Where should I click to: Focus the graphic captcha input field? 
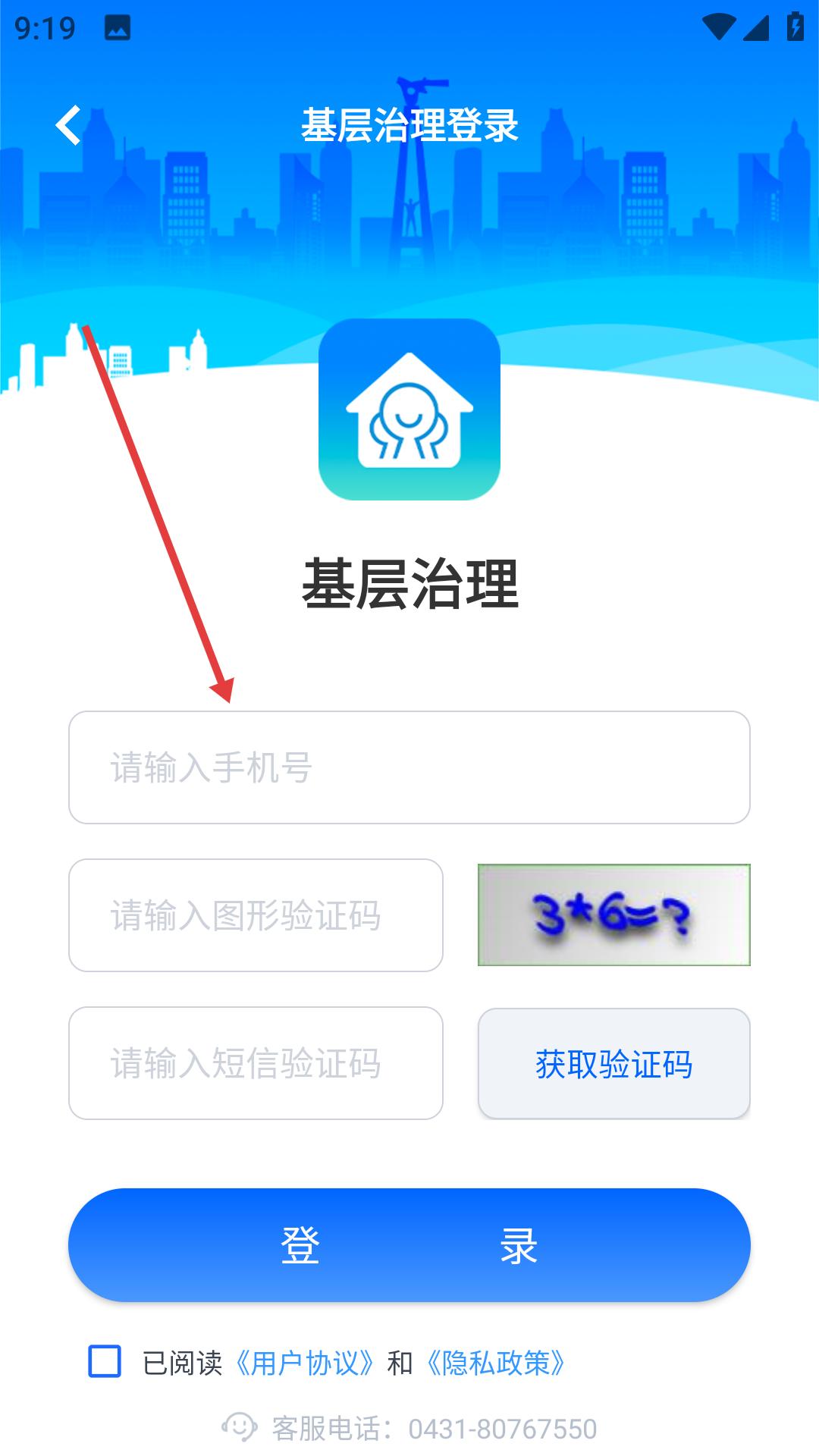256,915
